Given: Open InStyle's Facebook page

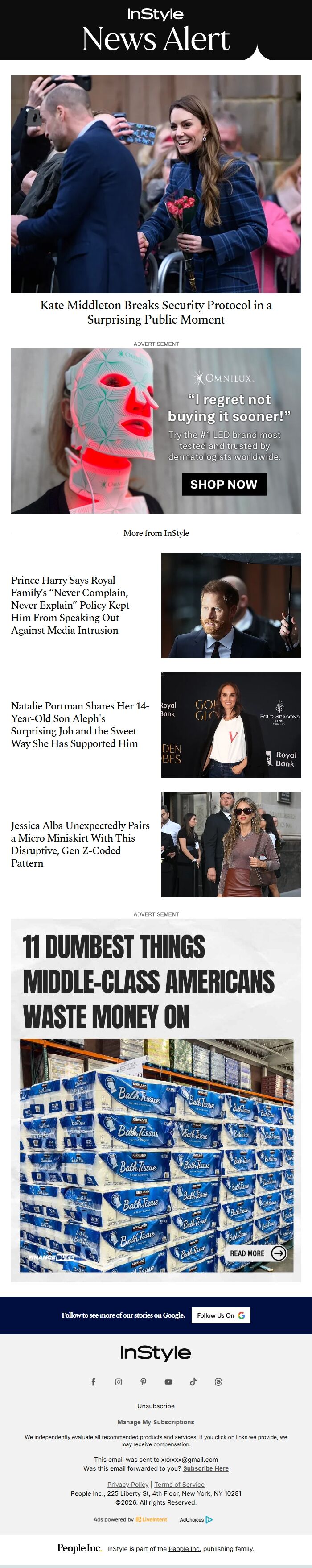Looking at the screenshot, I should [x=93, y=1382].
